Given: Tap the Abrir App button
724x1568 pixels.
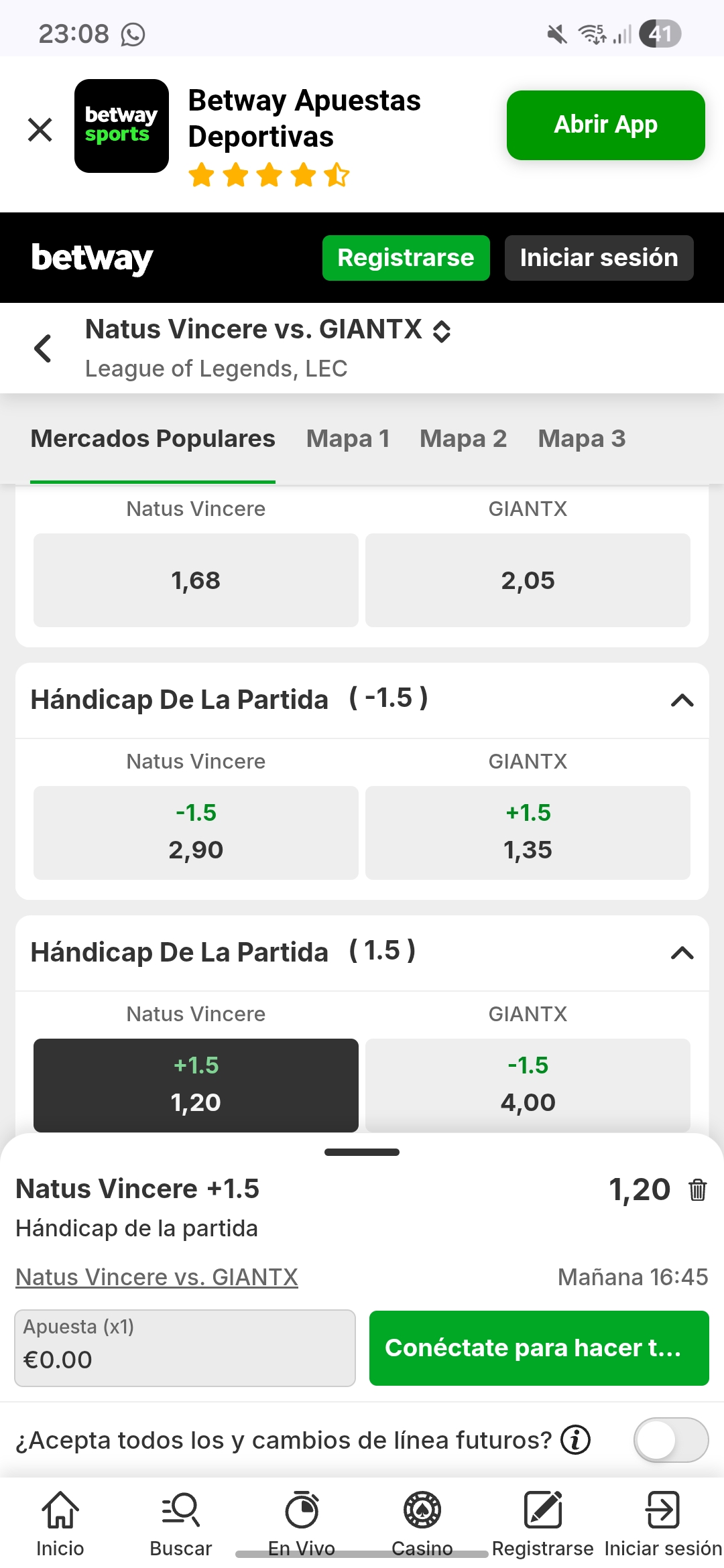Looking at the screenshot, I should pyautogui.click(x=605, y=125).
